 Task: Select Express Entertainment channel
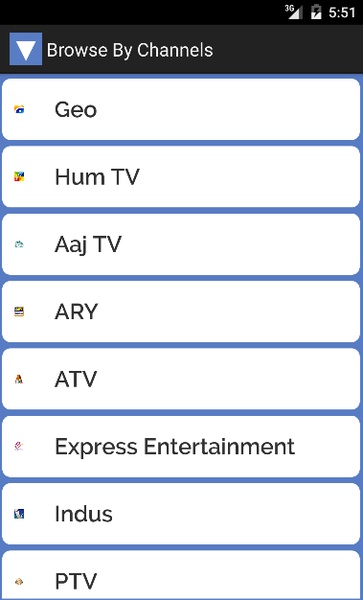[x=181, y=446]
